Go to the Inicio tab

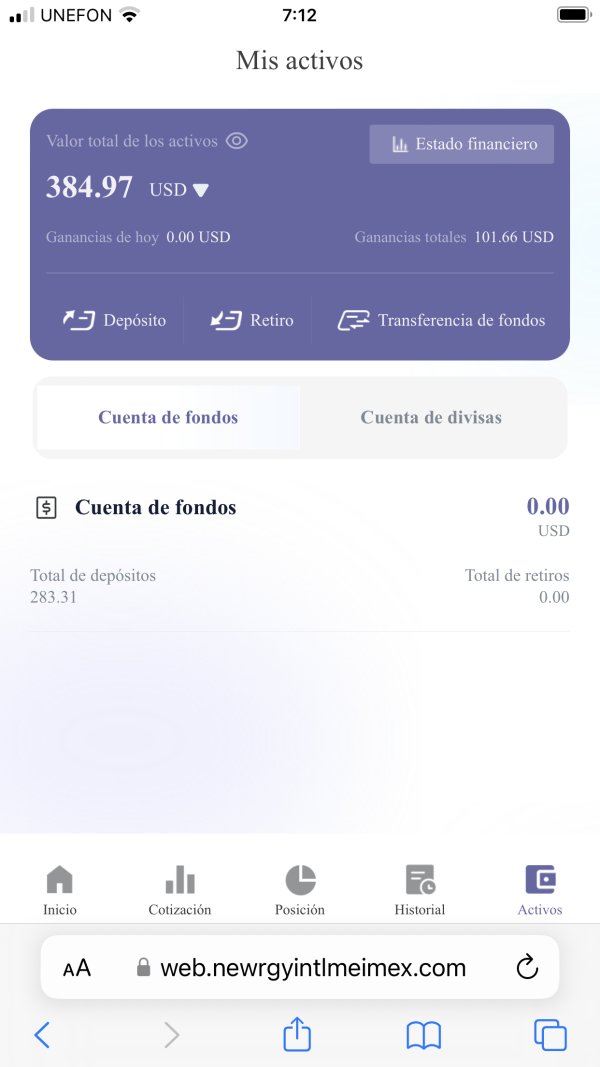(60, 890)
